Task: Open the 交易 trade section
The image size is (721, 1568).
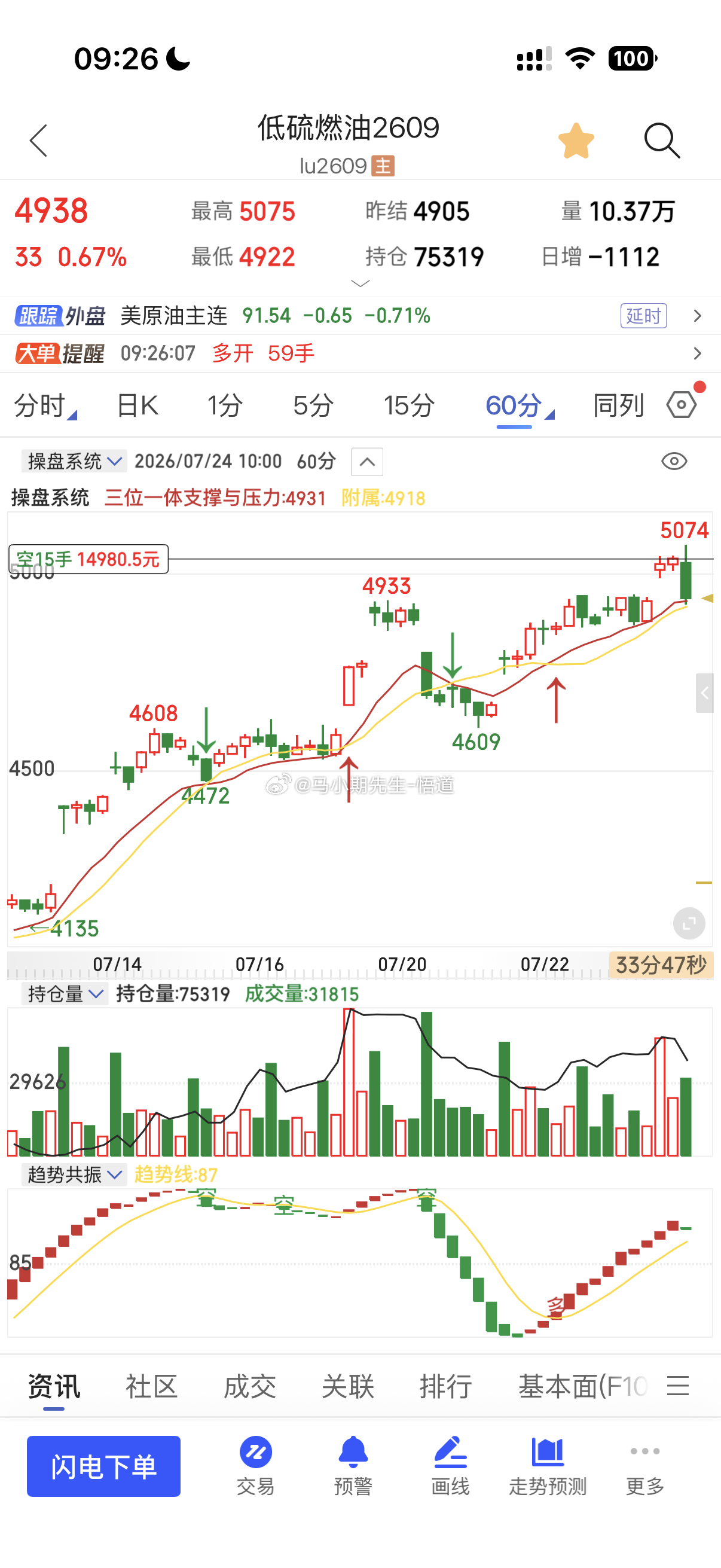Action: [255, 1466]
